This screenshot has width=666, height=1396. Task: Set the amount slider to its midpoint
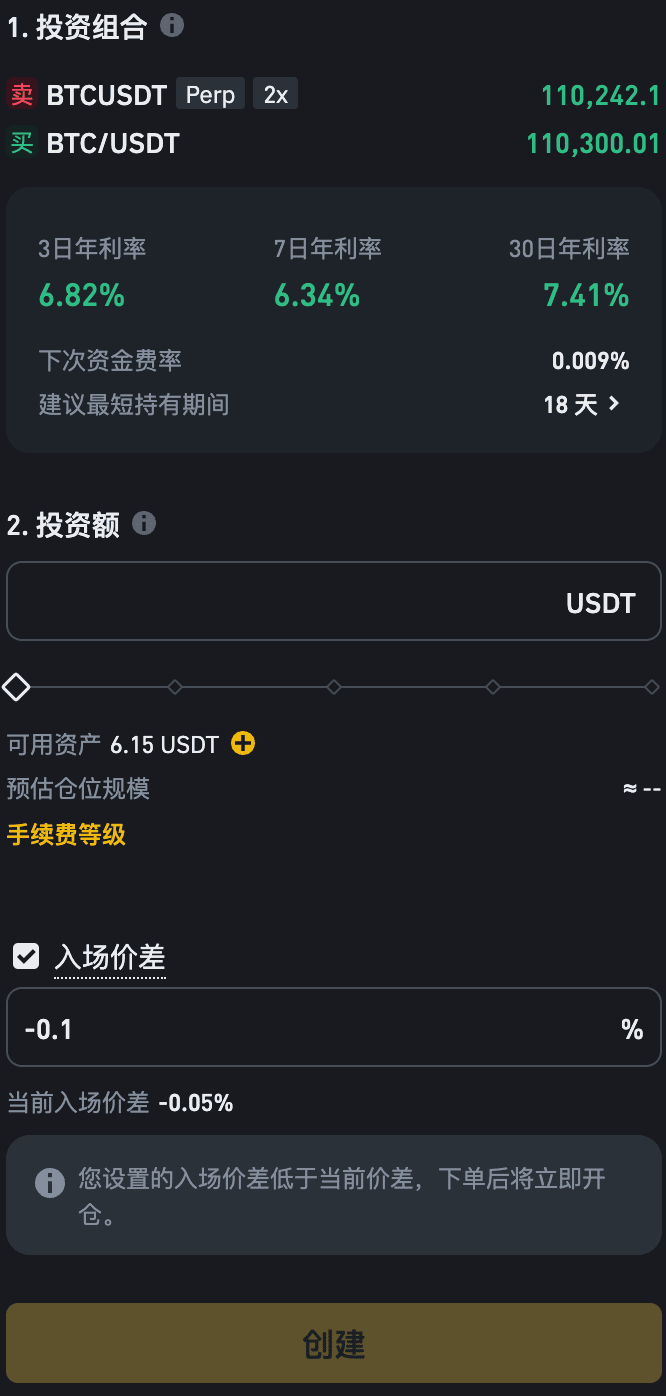tap(334, 687)
